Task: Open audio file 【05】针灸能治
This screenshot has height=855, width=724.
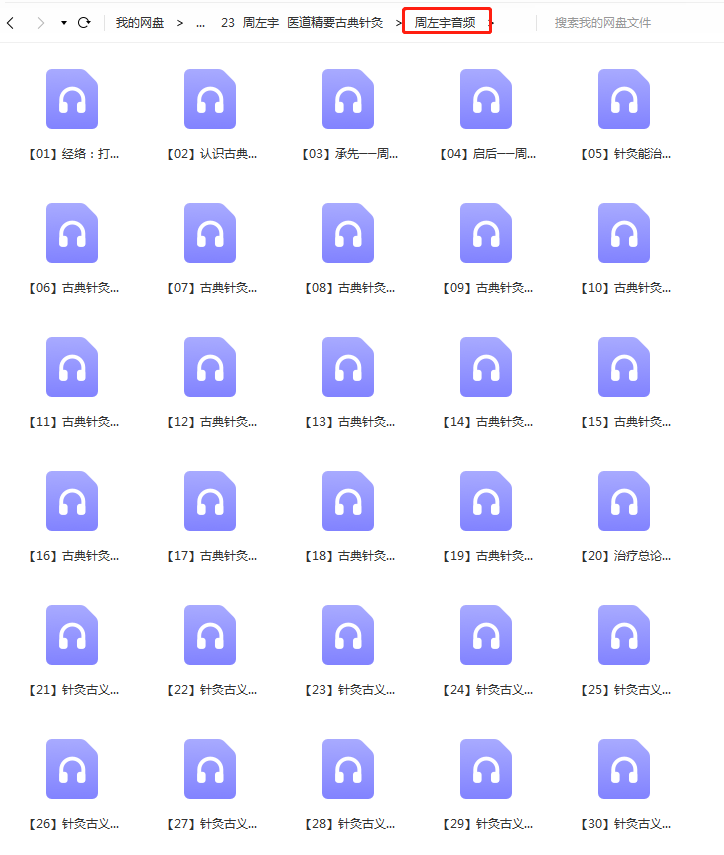Action: [624, 99]
